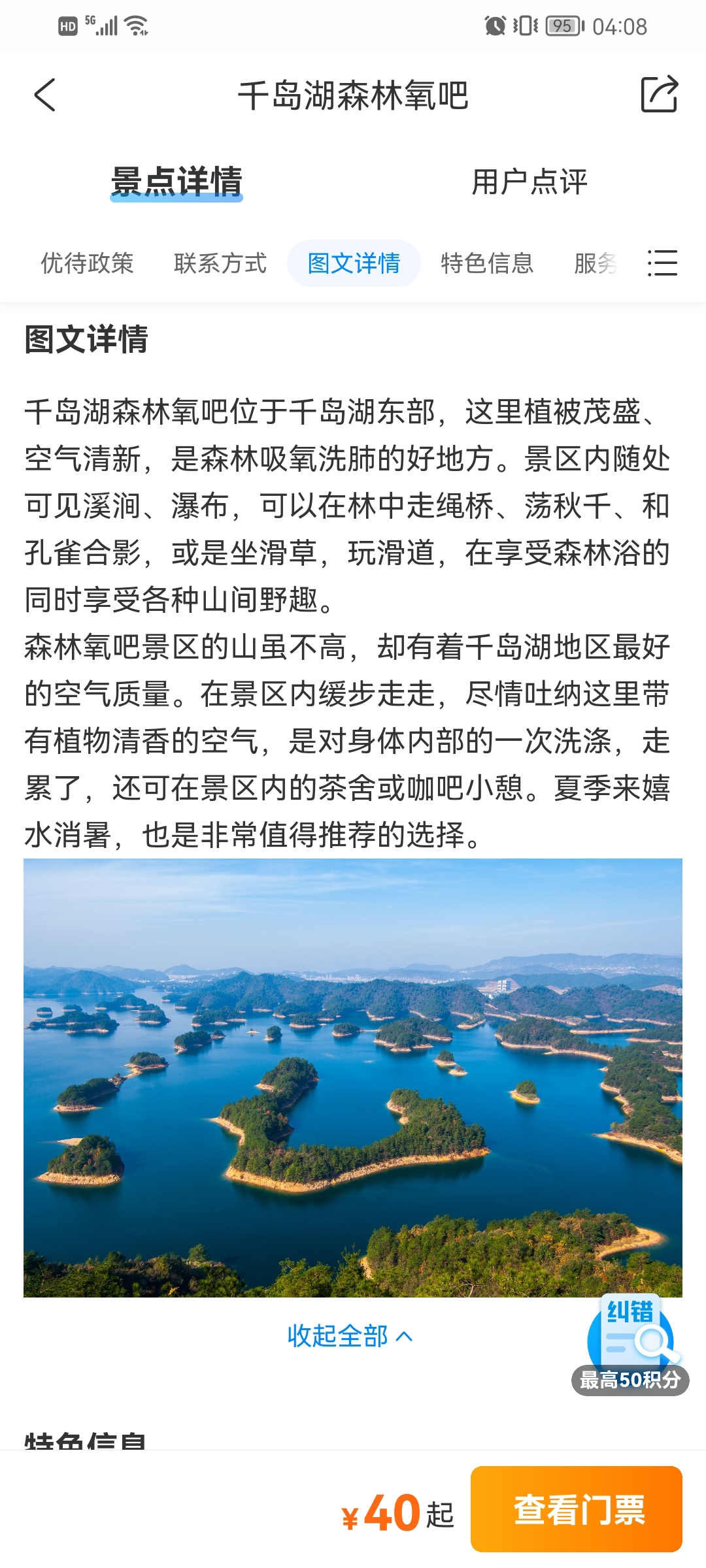This screenshot has width=706, height=1568.
Task: Go back to the previous page
Action: pos(44,95)
